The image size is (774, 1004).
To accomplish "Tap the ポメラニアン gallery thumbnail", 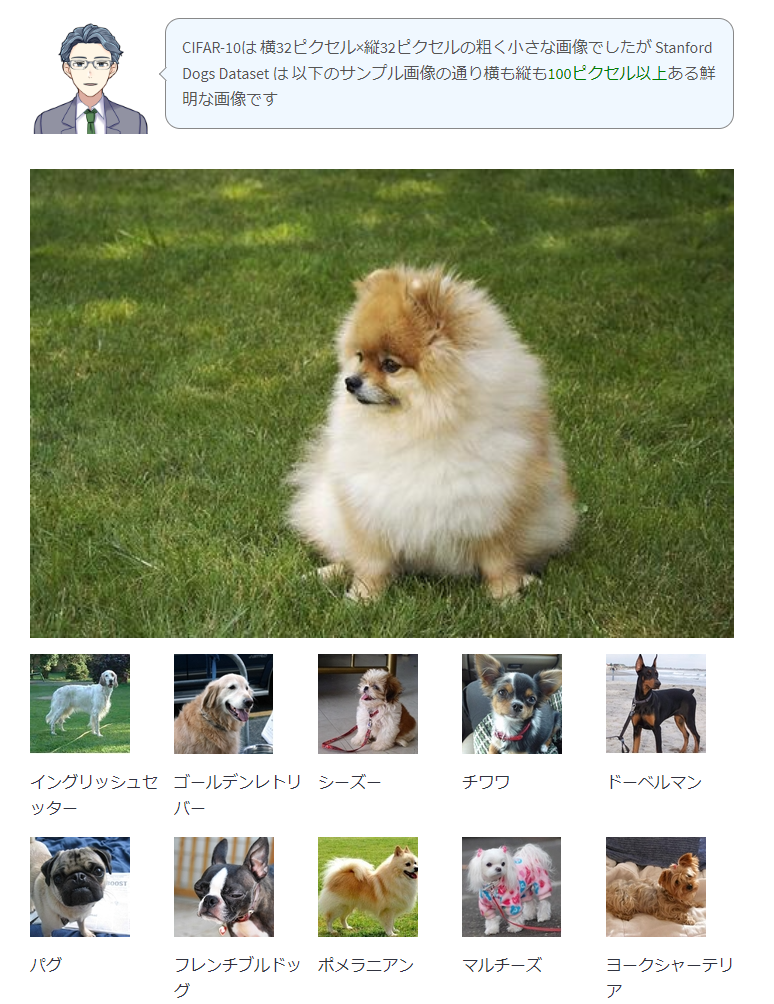I will point(368,887).
